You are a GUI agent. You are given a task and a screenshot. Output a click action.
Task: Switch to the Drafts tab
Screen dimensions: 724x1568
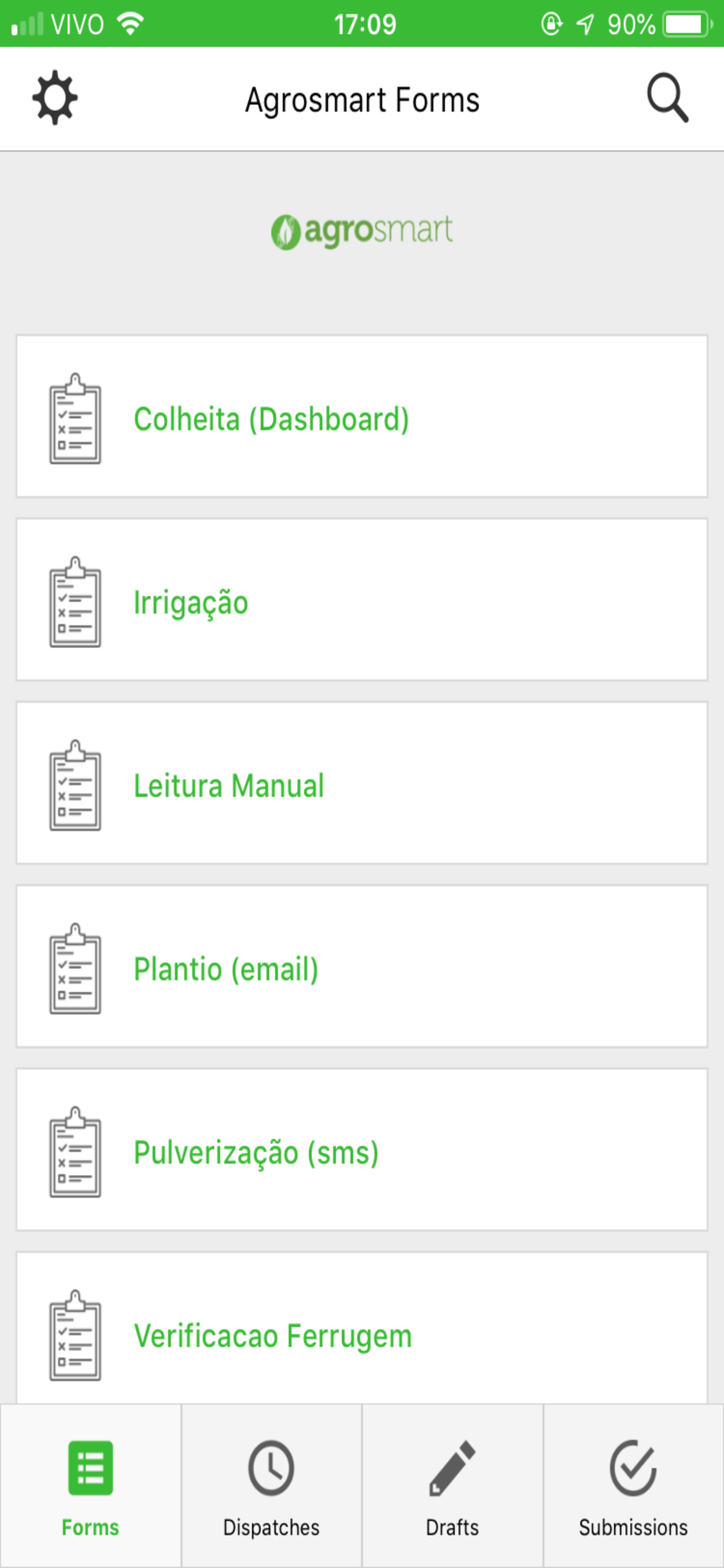click(452, 1485)
